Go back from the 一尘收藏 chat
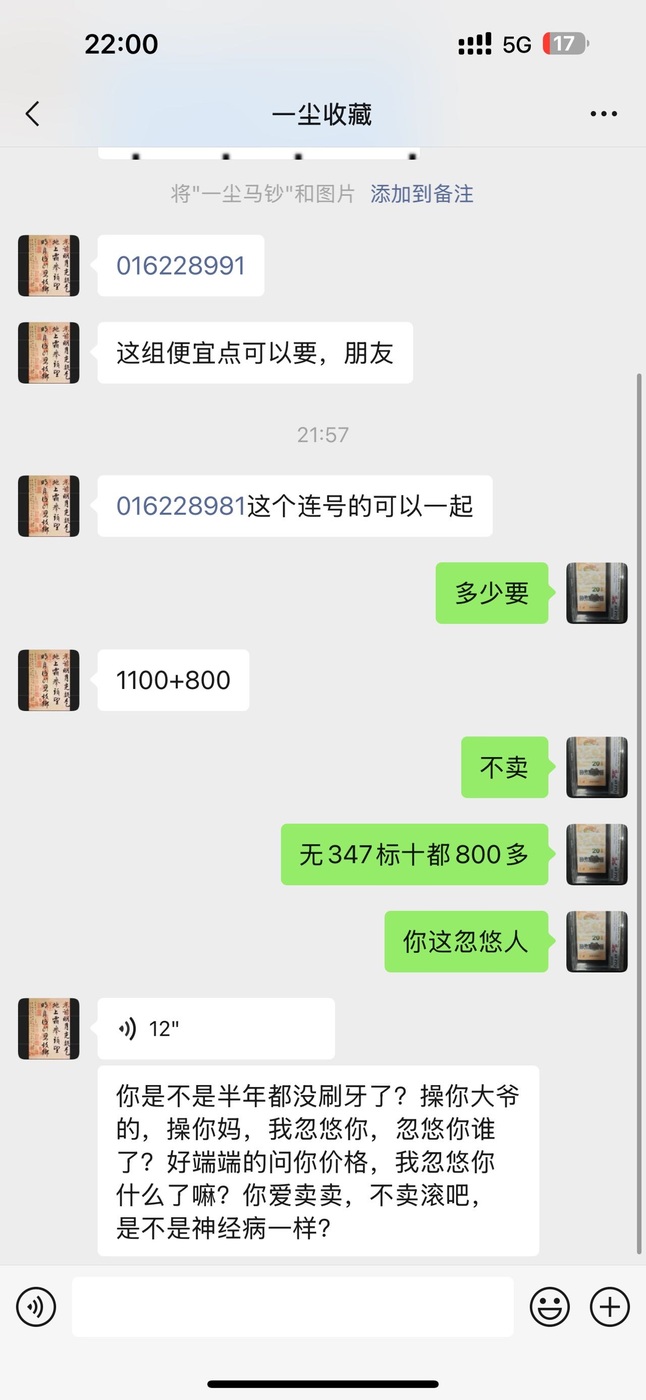 (32, 114)
